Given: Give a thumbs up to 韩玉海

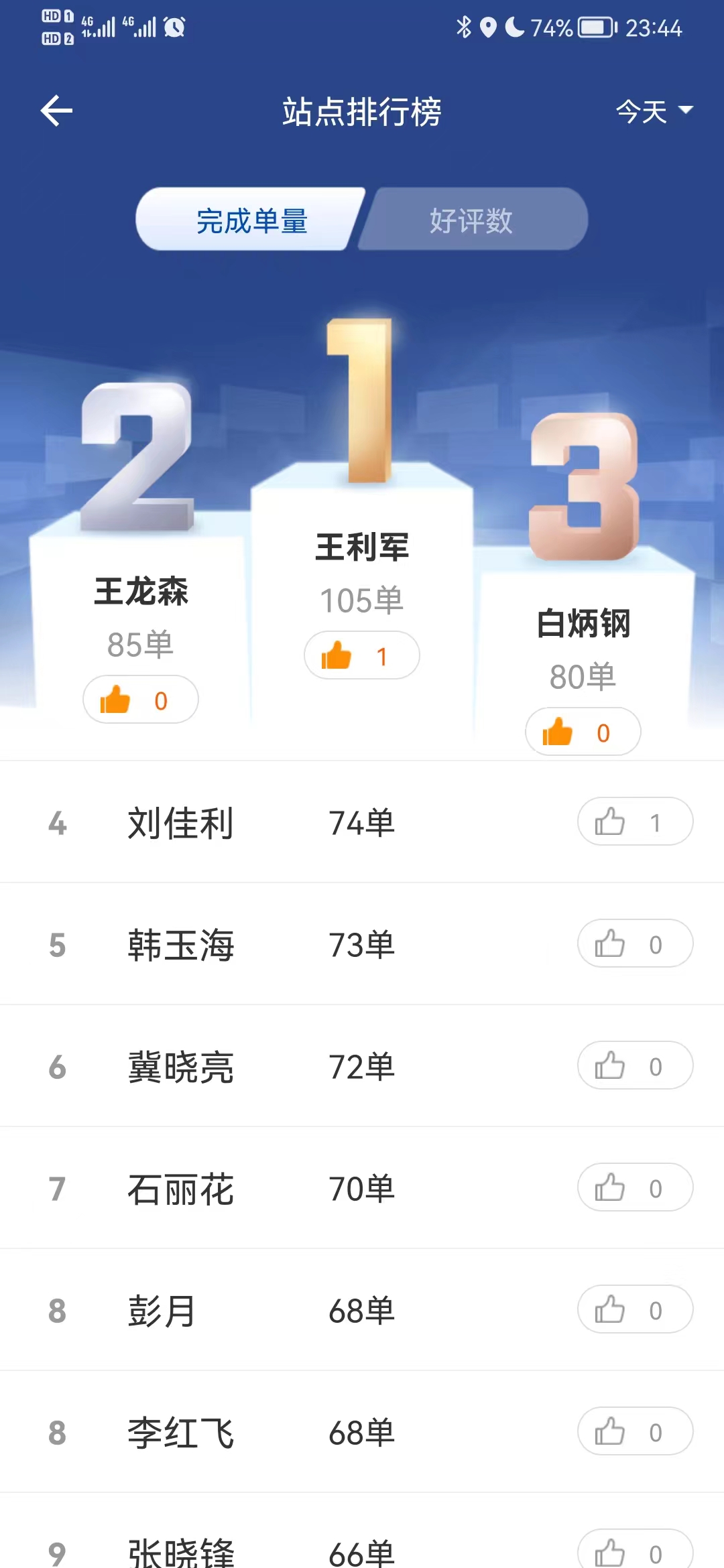Looking at the screenshot, I should pyautogui.click(x=635, y=943).
